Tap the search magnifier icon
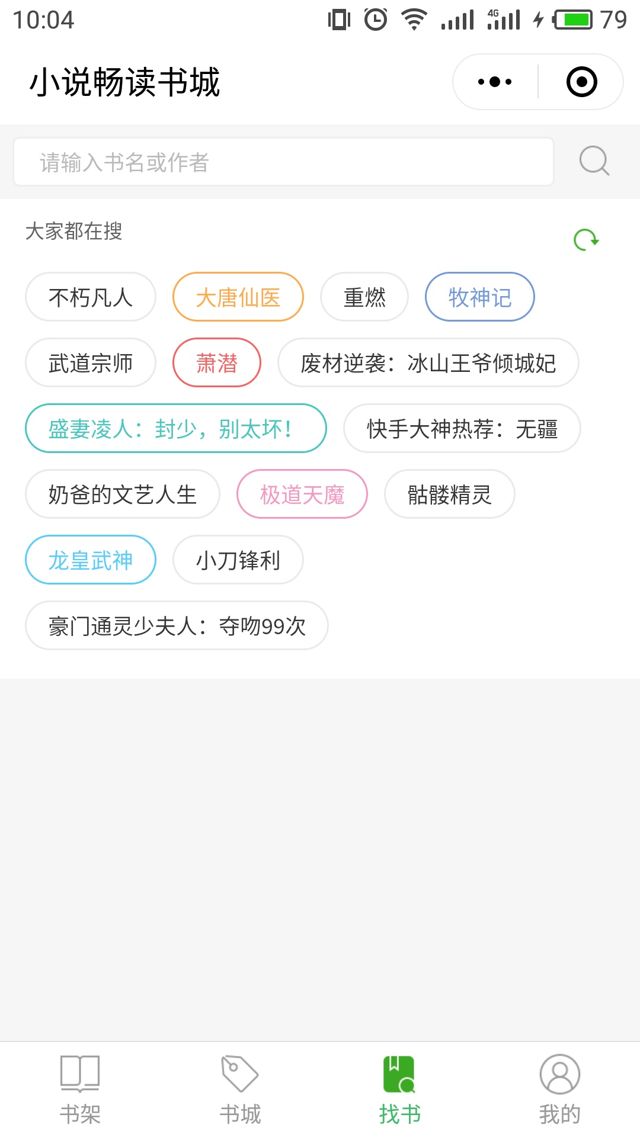 click(x=594, y=162)
